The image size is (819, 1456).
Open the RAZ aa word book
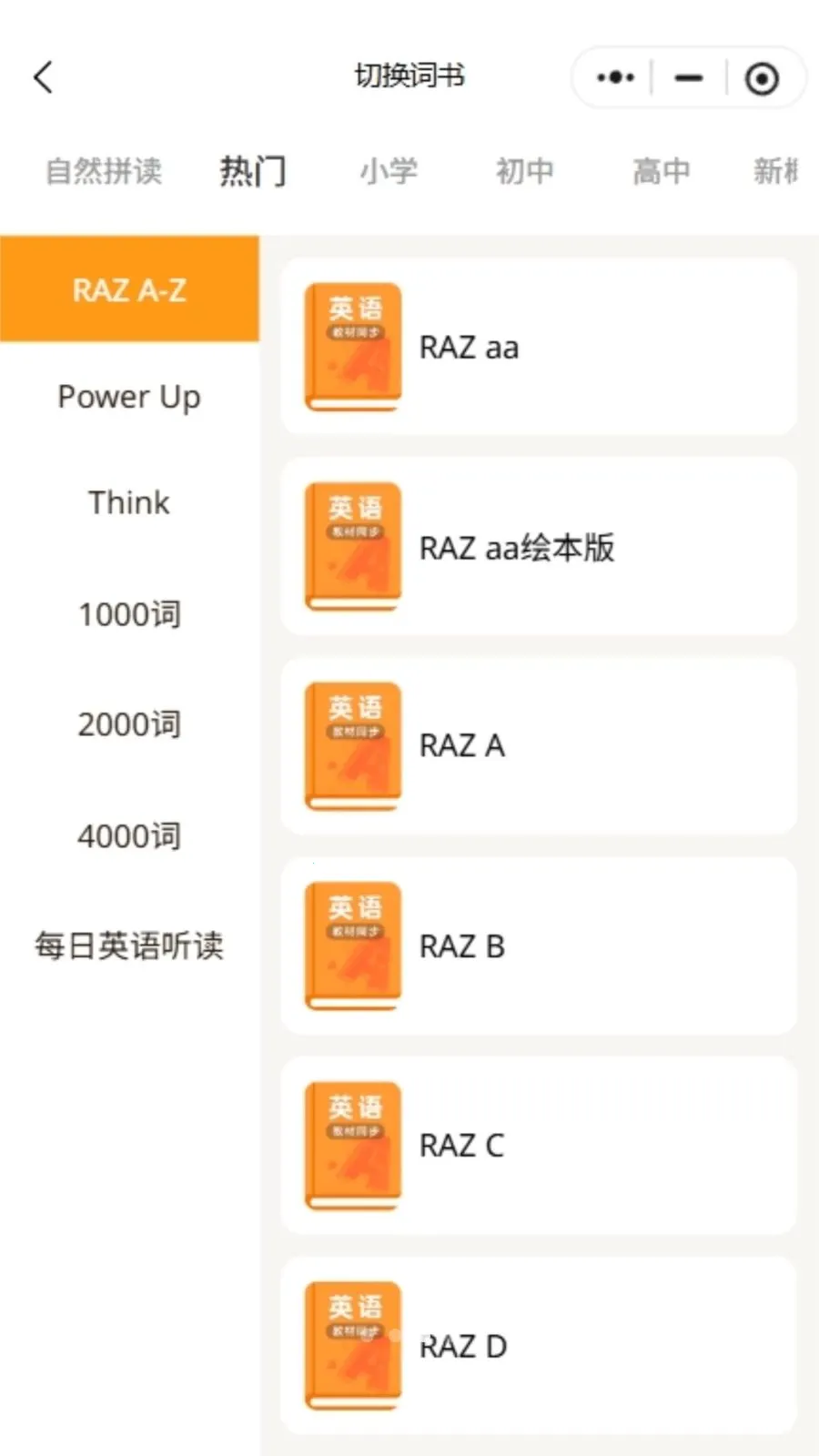coord(539,347)
